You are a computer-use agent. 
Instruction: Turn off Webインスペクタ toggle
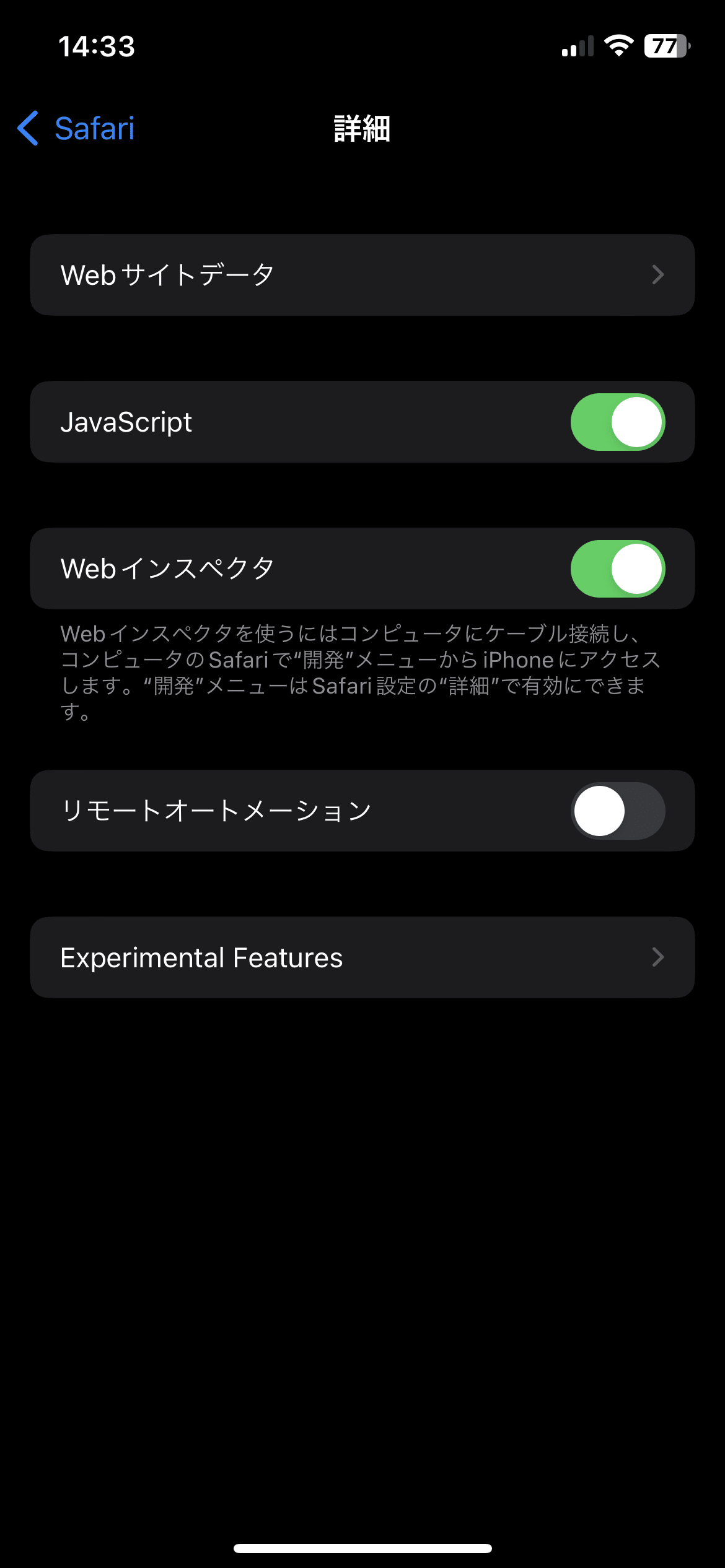(x=618, y=568)
